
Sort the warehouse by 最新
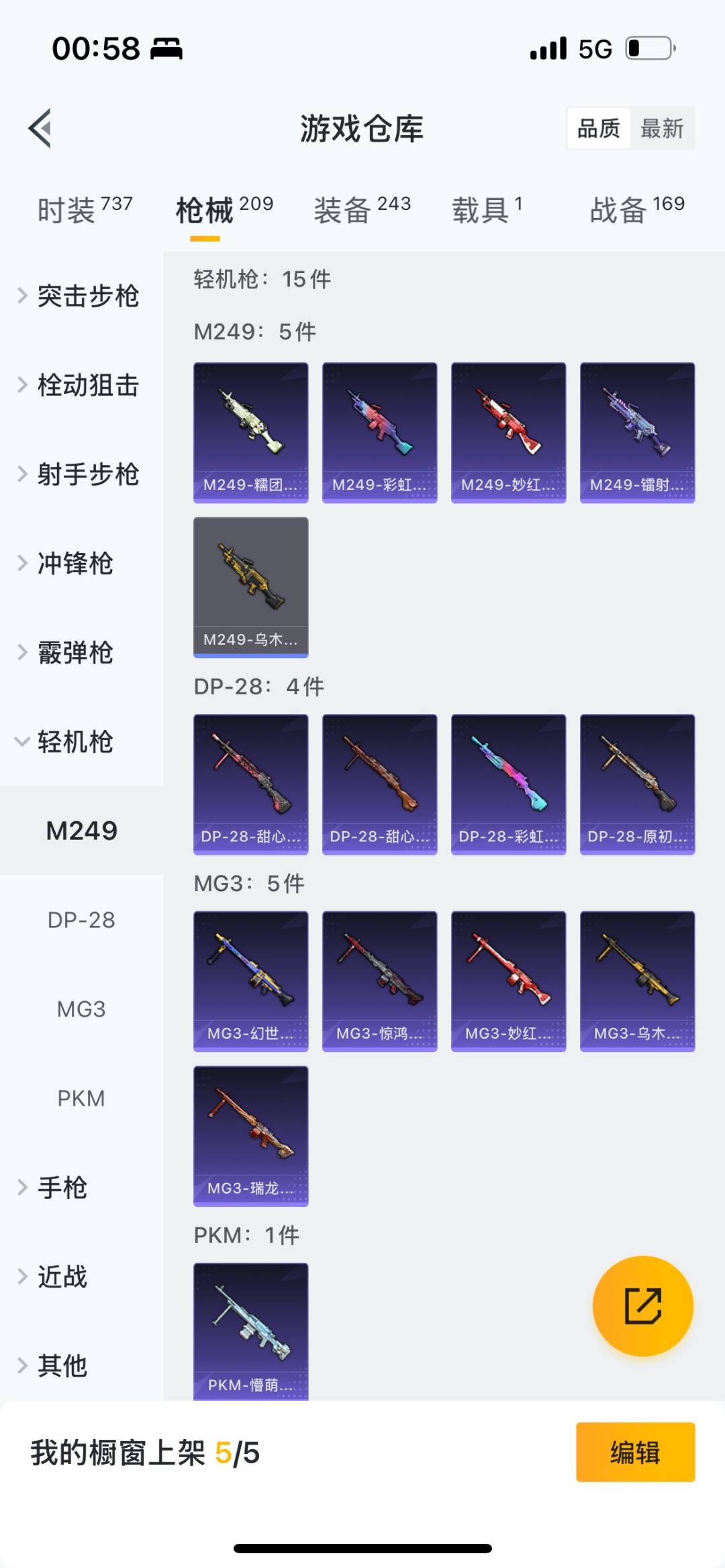(662, 128)
